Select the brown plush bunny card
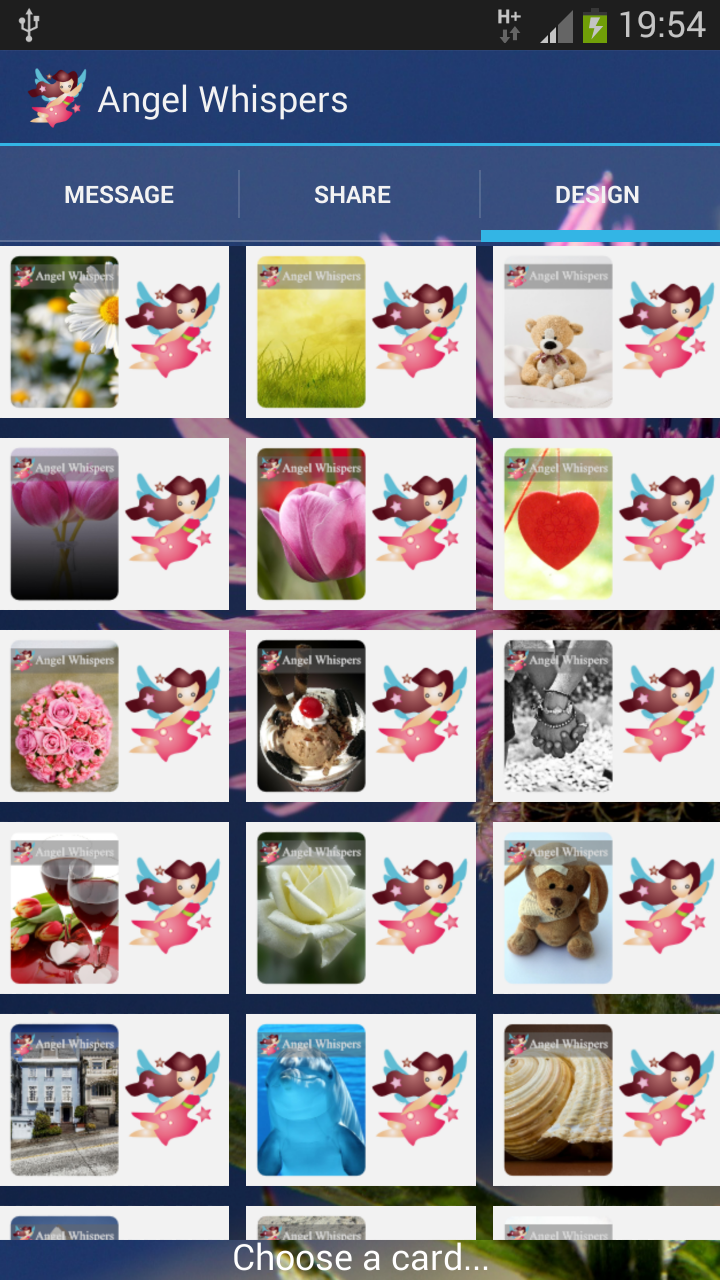The width and height of the screenshot is (720, 1280). (606, 908)
